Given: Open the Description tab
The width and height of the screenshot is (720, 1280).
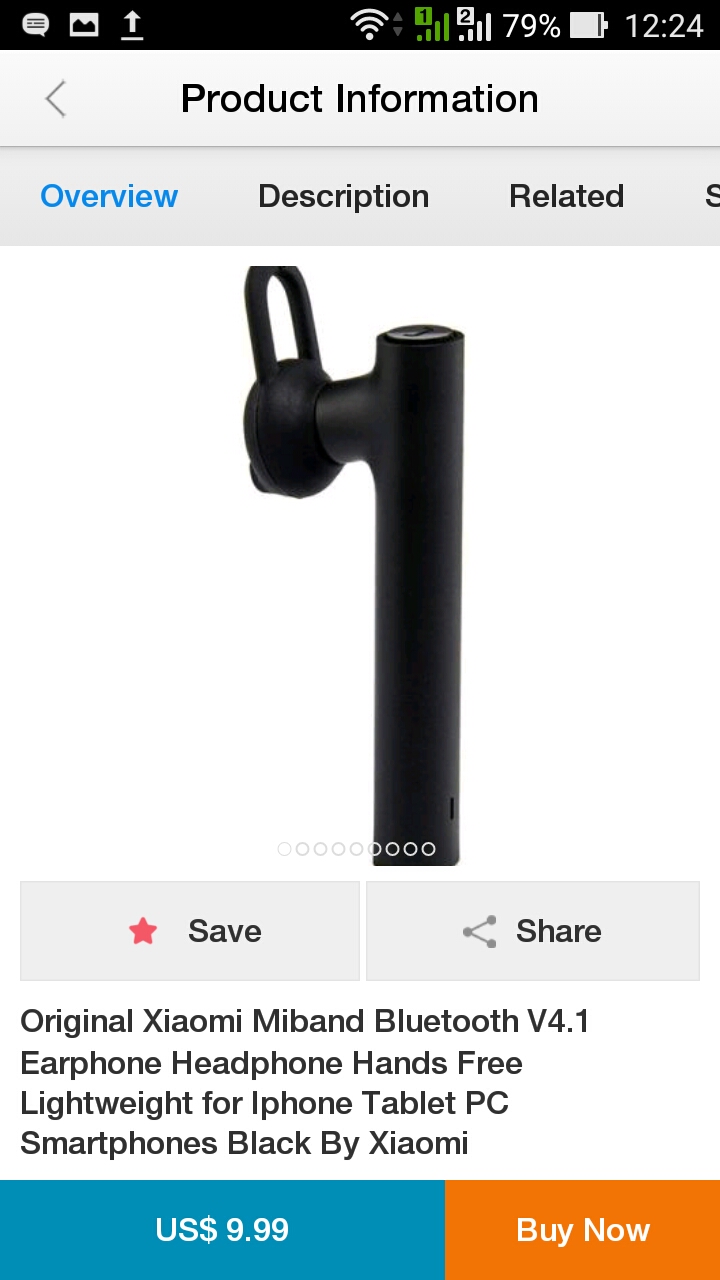Looking at the screenshot, I should (x=343, y=196).
